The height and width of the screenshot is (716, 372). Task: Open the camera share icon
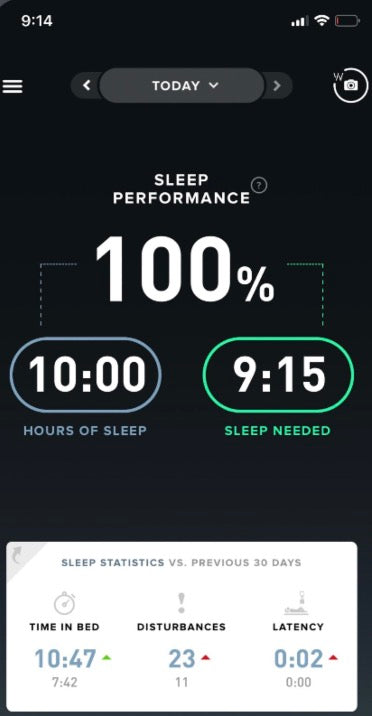350,85
